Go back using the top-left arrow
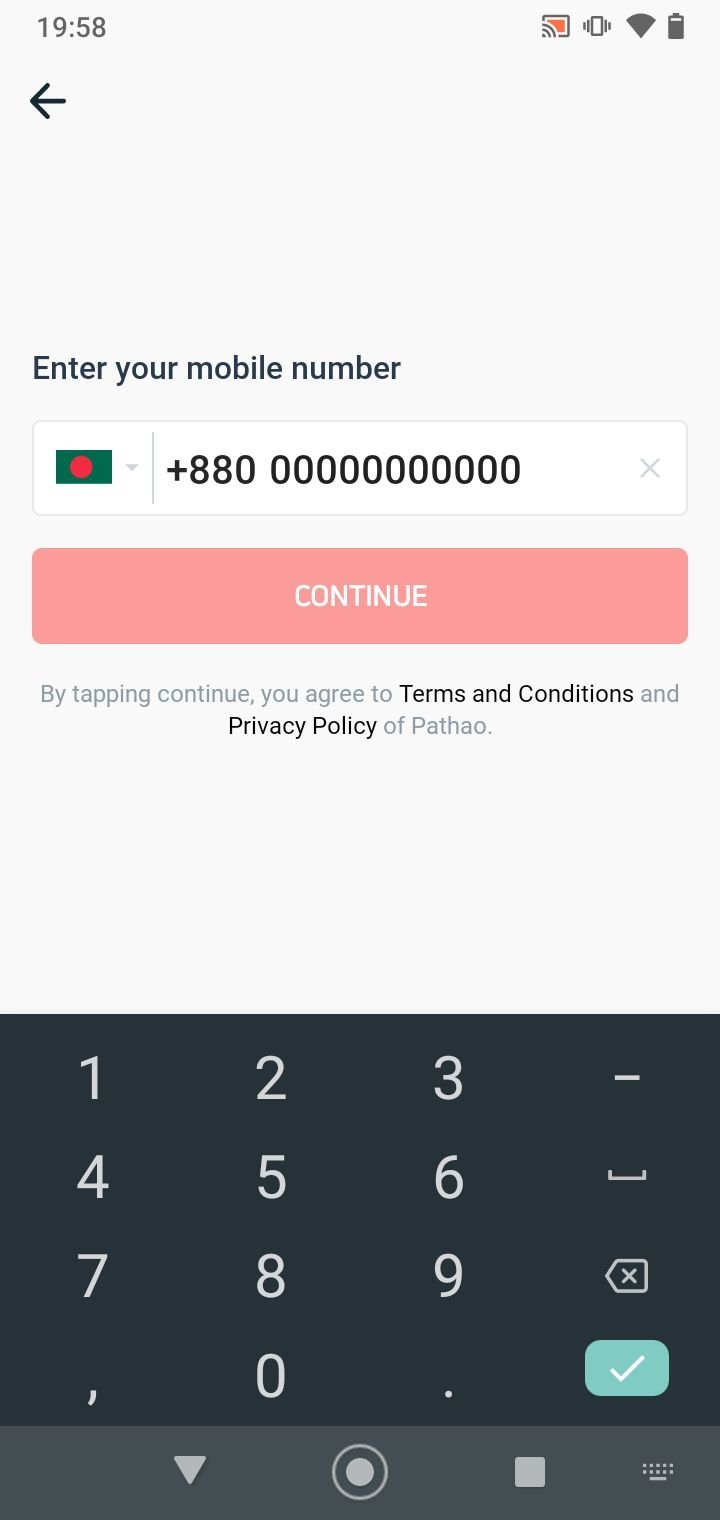 click(x=47, y=101)
